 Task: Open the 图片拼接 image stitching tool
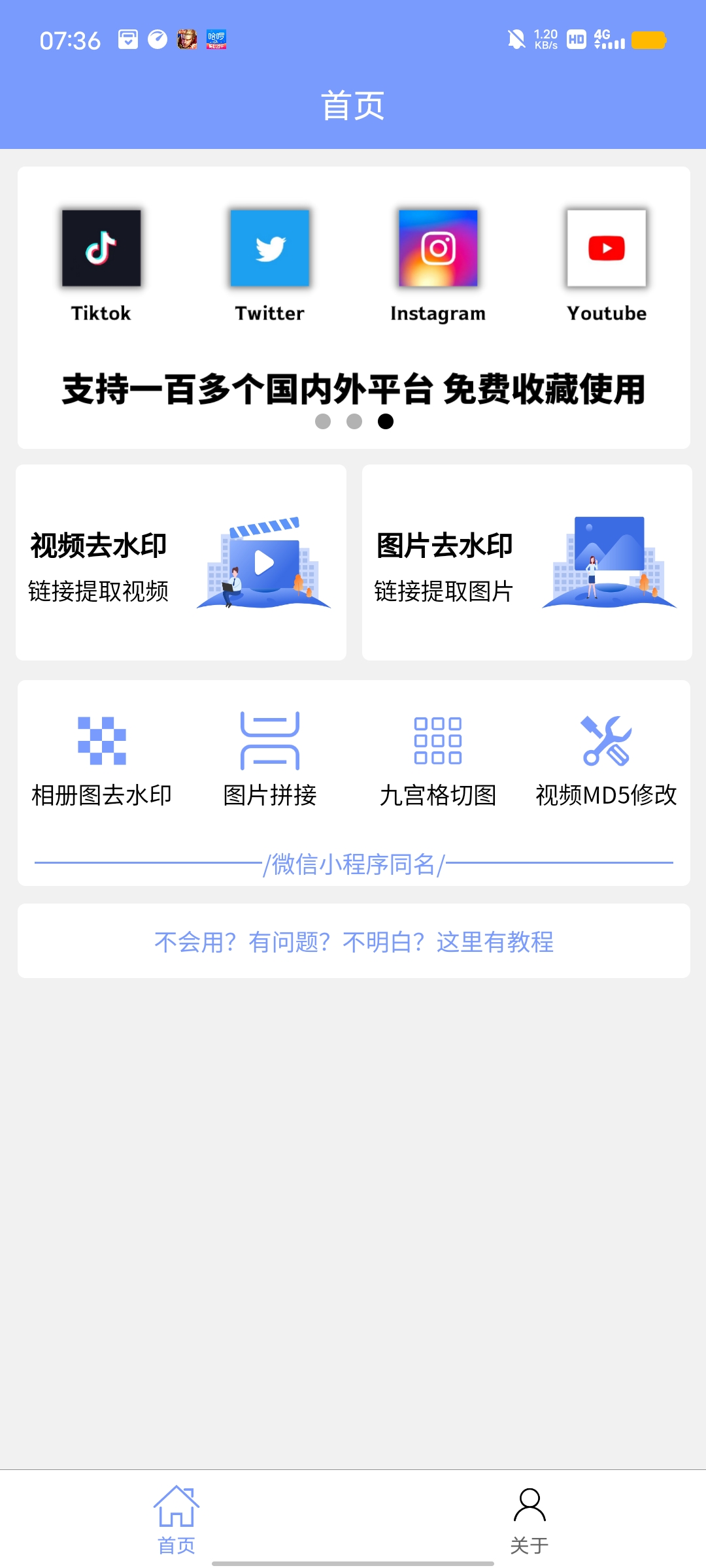tap(270, 761)
